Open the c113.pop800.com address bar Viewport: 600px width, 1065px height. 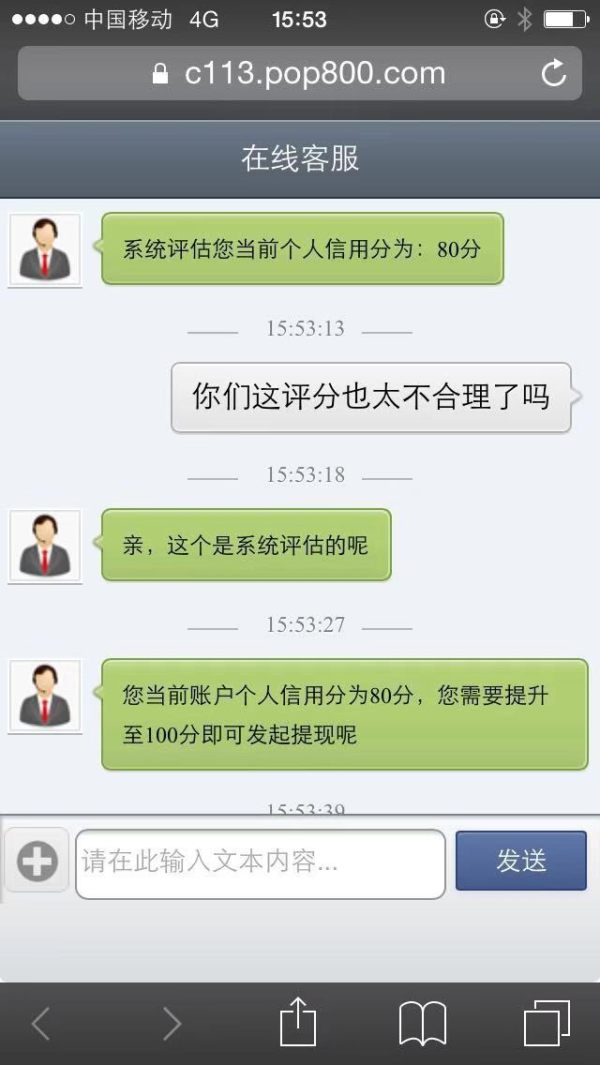300,73
